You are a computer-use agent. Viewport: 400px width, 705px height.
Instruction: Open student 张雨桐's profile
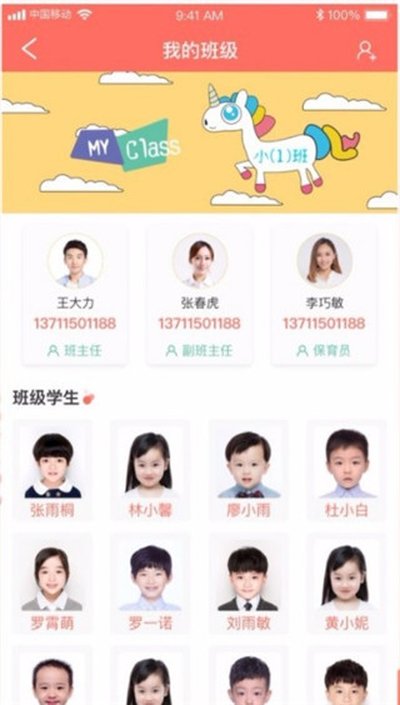point(52,471)
